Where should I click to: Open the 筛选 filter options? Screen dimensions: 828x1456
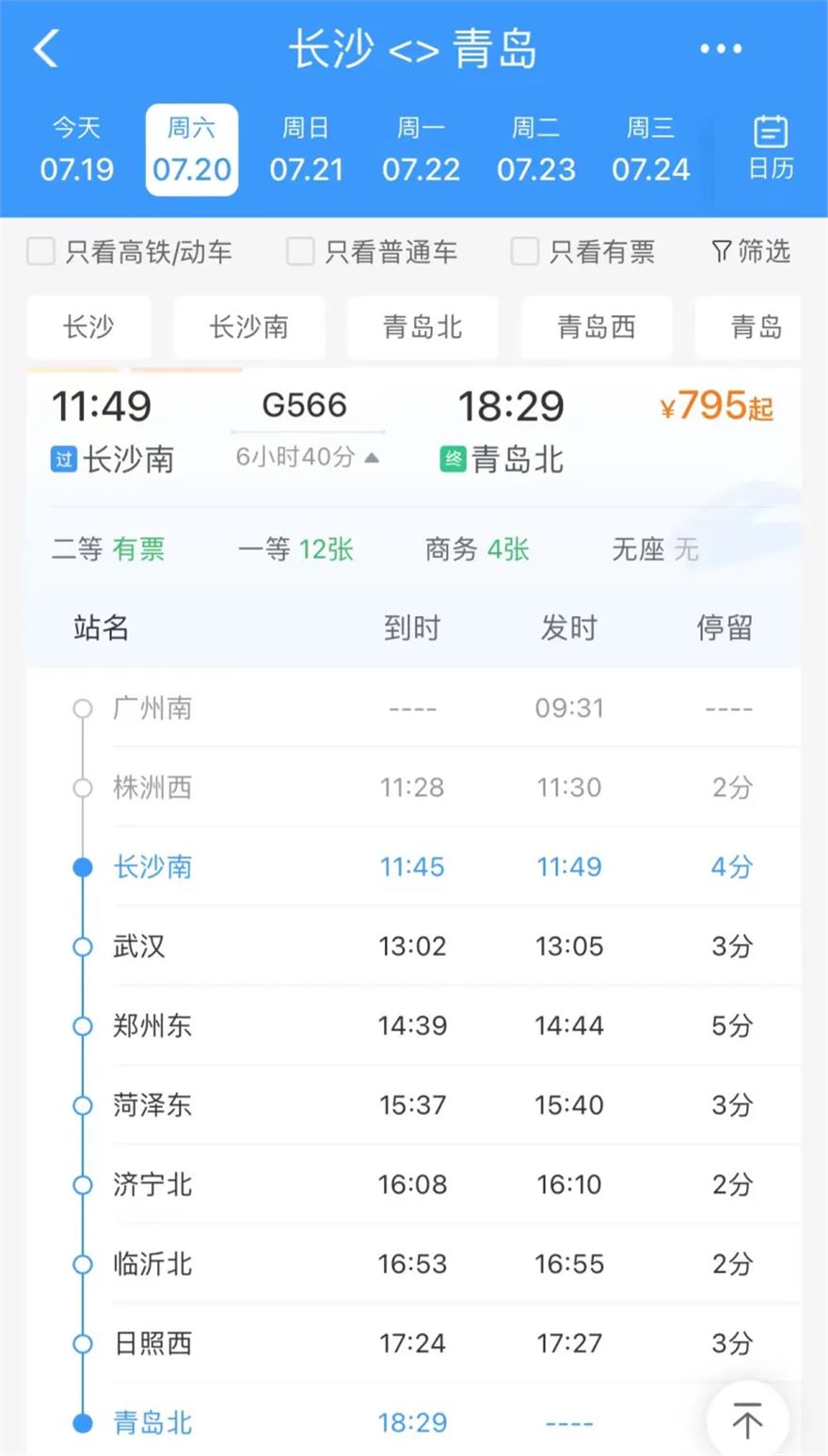750,252
